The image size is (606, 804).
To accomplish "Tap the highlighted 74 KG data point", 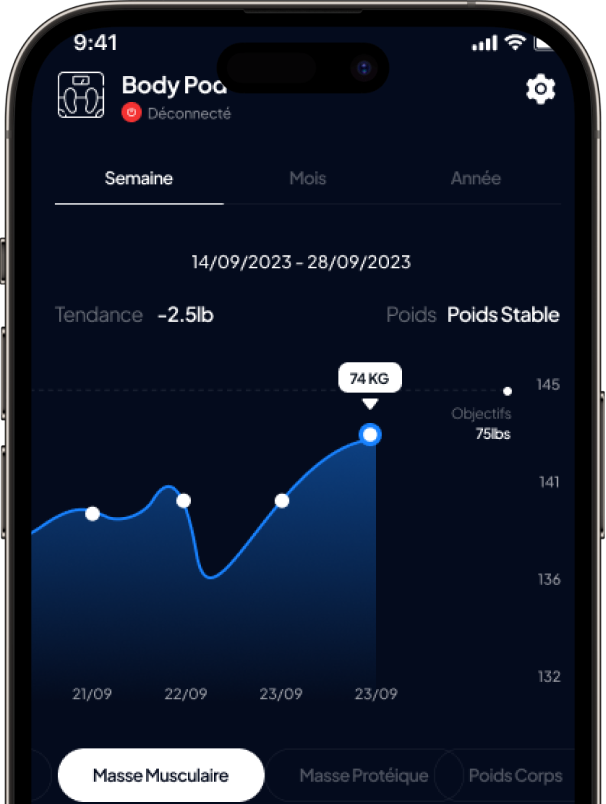I will click(x=370, y=434).
